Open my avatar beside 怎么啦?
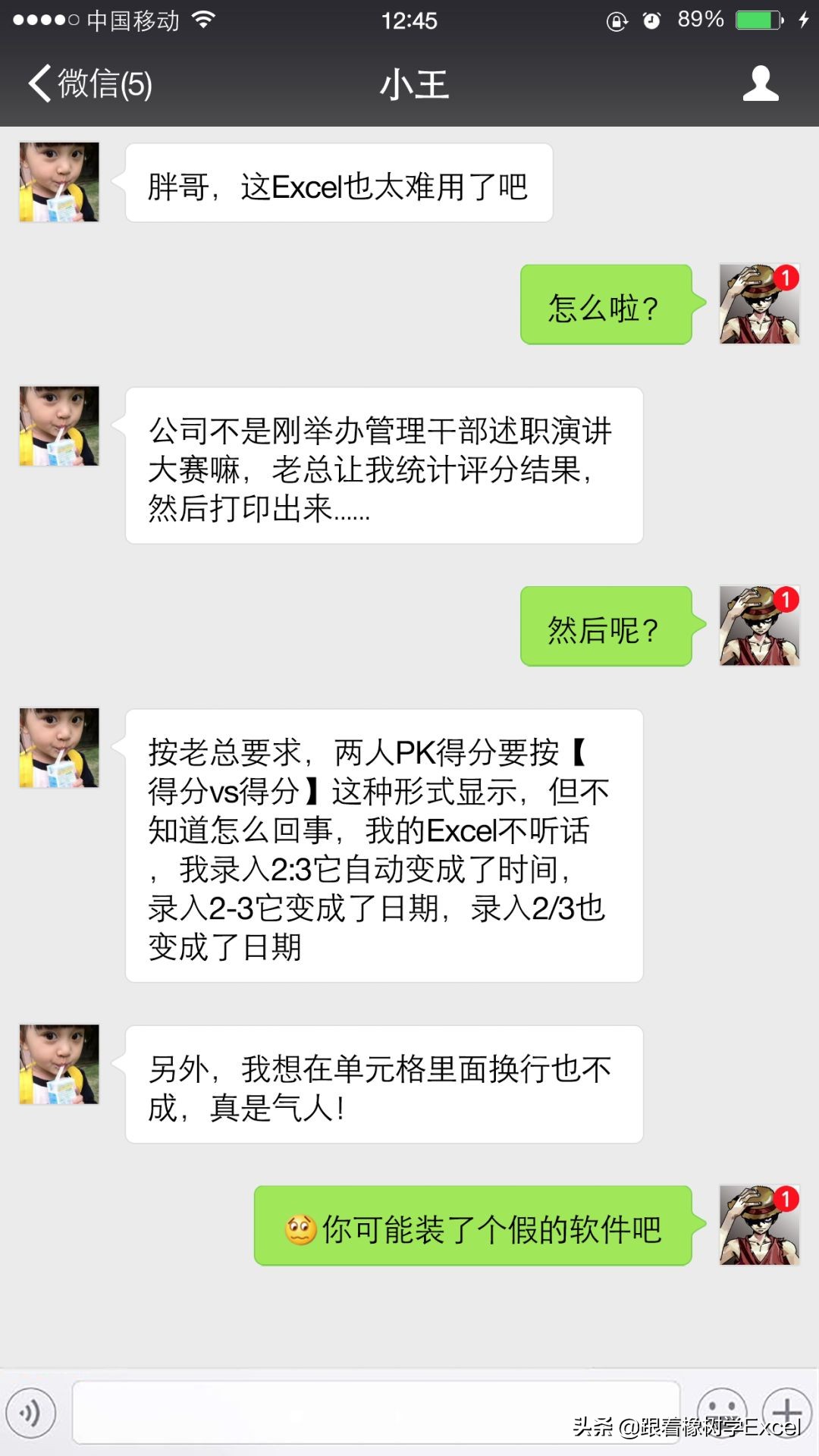This screenshot has height=1456, width=819. coord(759,304)
